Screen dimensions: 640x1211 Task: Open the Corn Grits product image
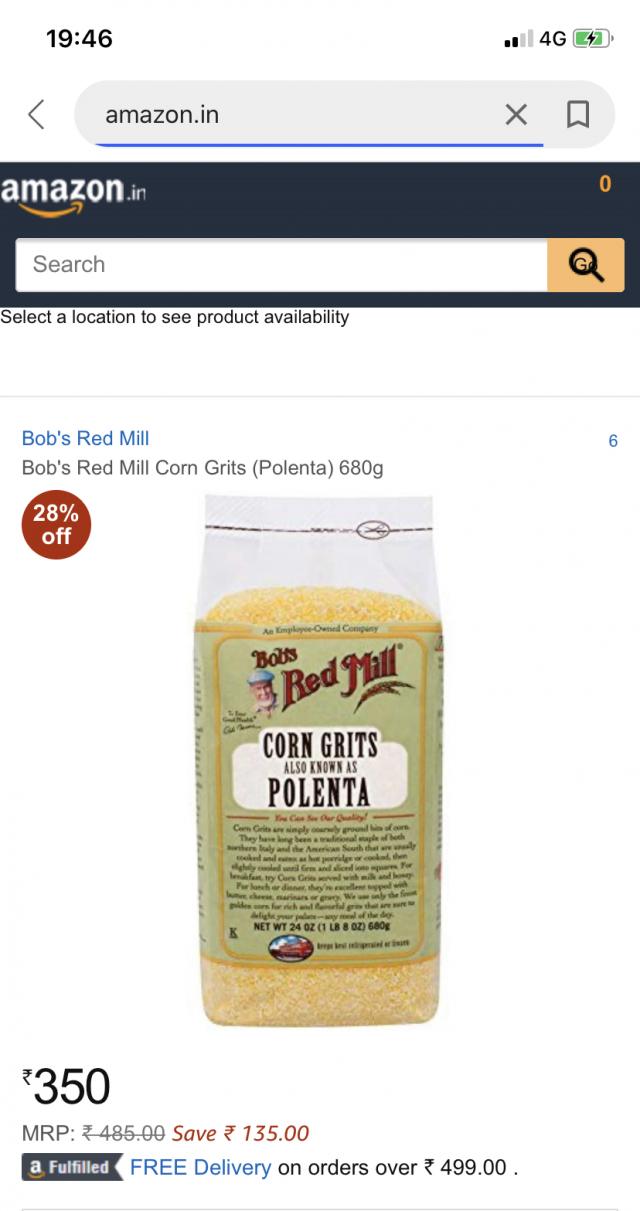[x=320, y=760]
